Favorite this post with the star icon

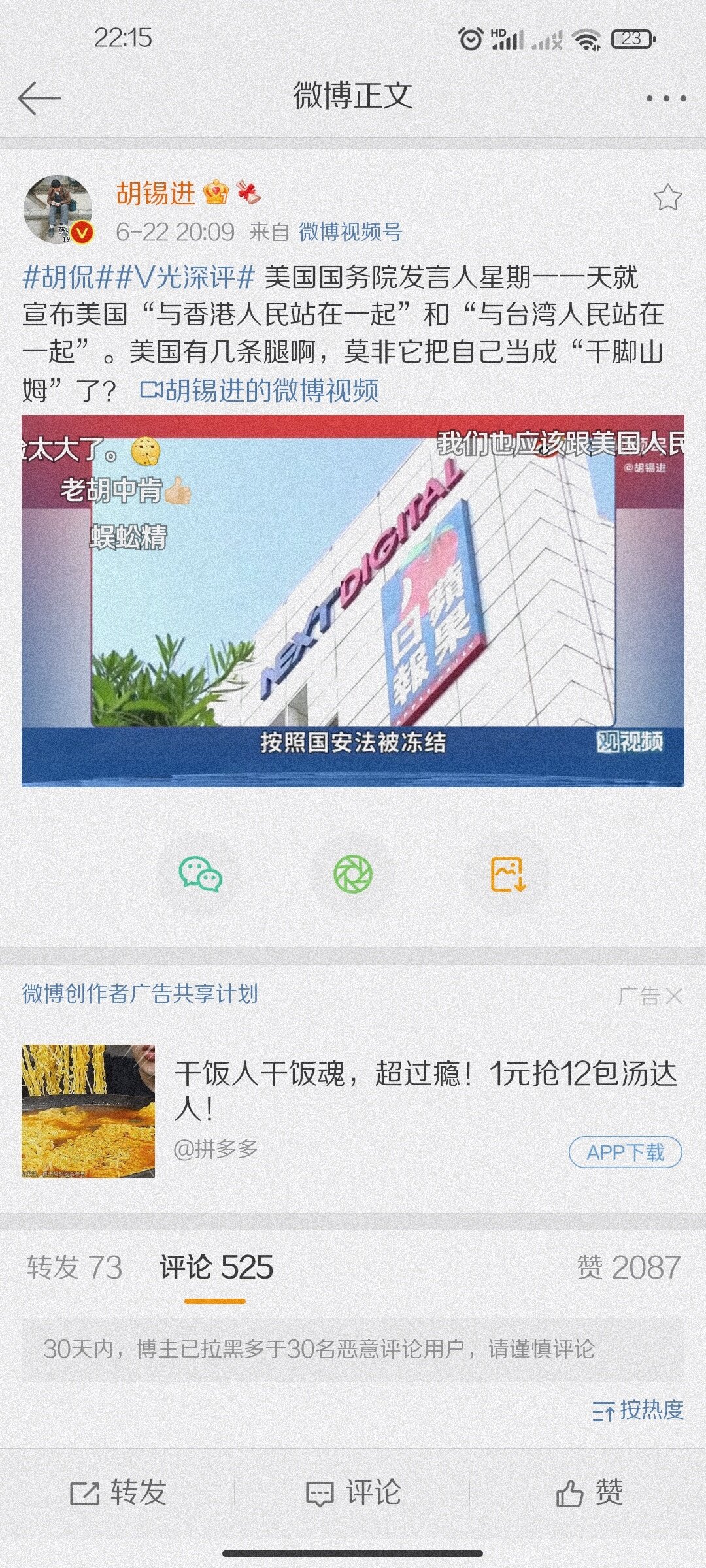[x=667, y=197]
